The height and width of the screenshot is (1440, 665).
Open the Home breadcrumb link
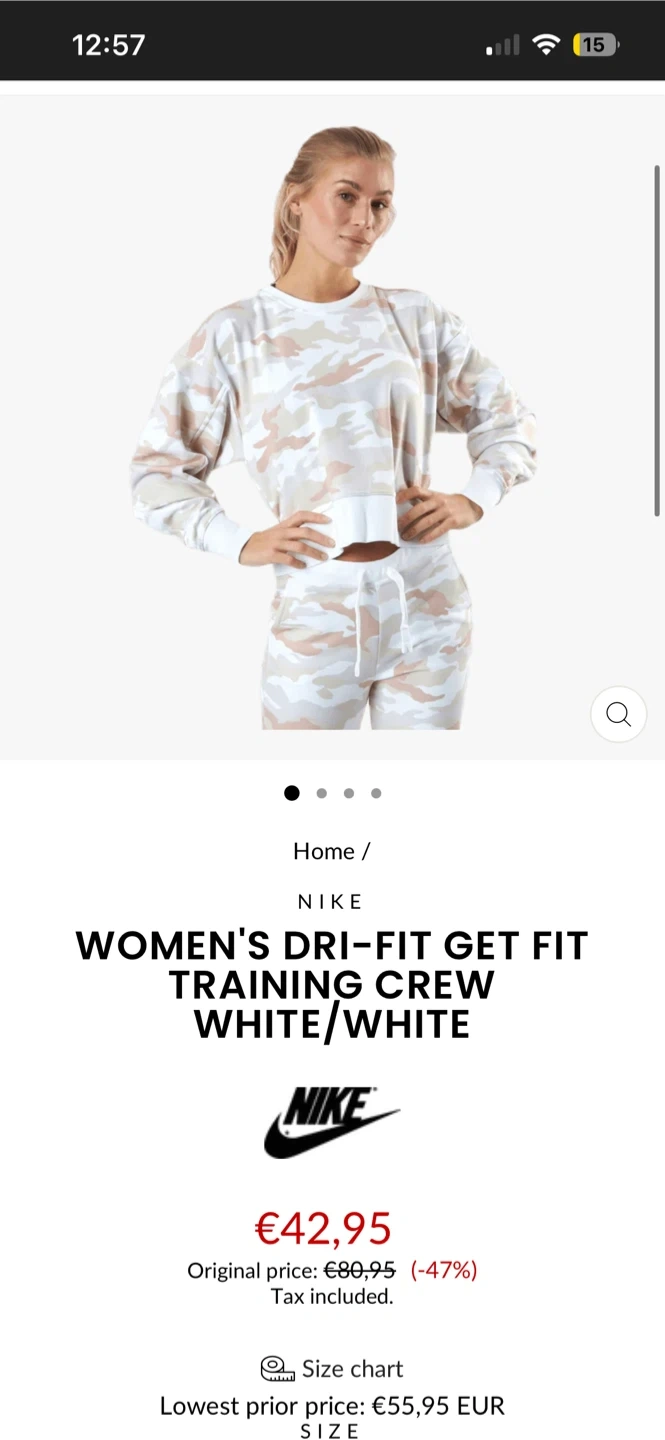(x=323, y=851)
